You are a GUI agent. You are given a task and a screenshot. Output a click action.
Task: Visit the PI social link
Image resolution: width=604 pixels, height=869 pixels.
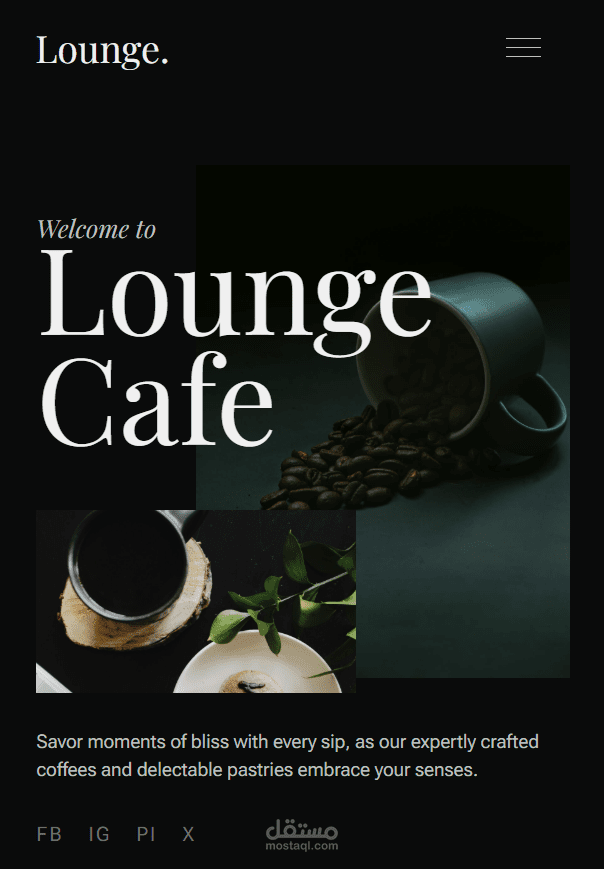click(146, 834)
